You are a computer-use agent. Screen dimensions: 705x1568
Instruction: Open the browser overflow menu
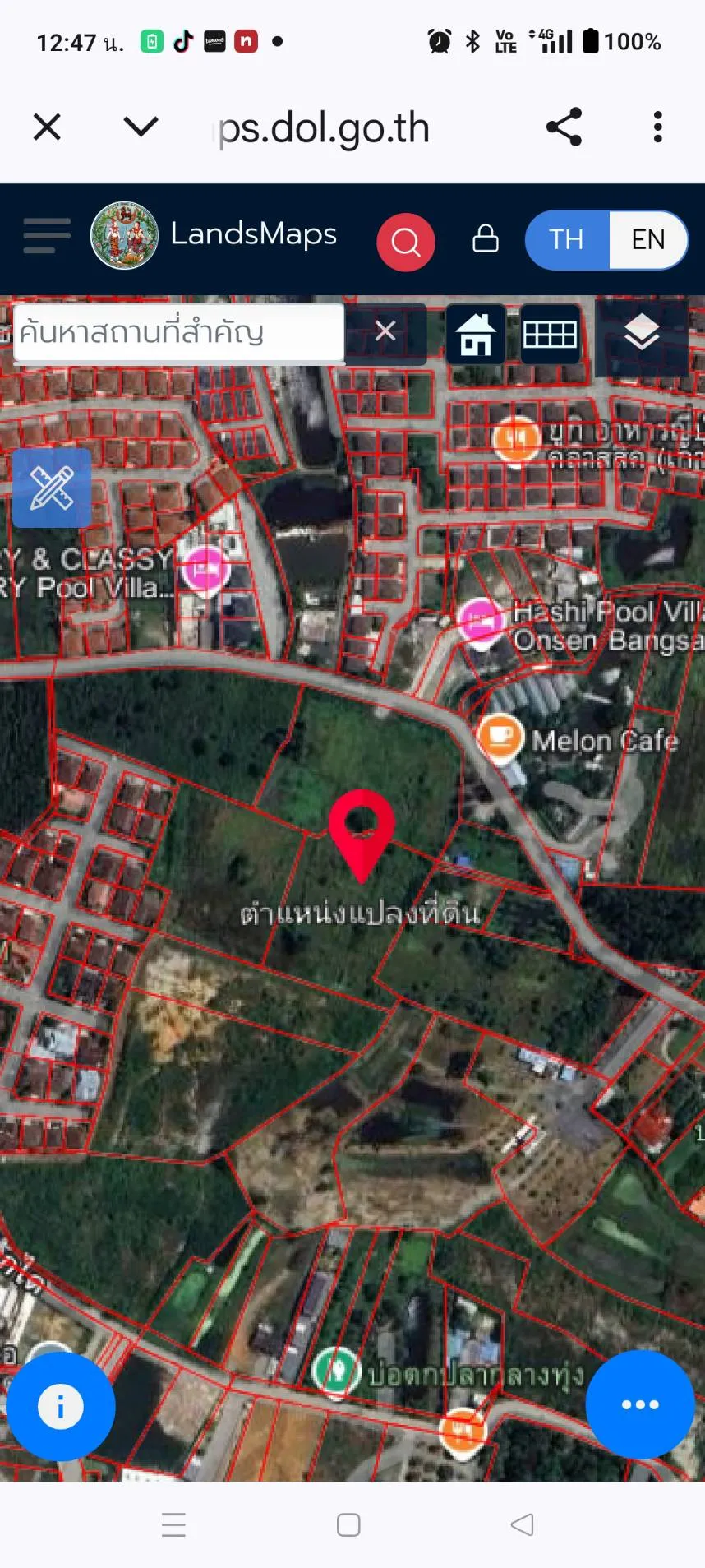pyautogui.click(x=657, y=127)
